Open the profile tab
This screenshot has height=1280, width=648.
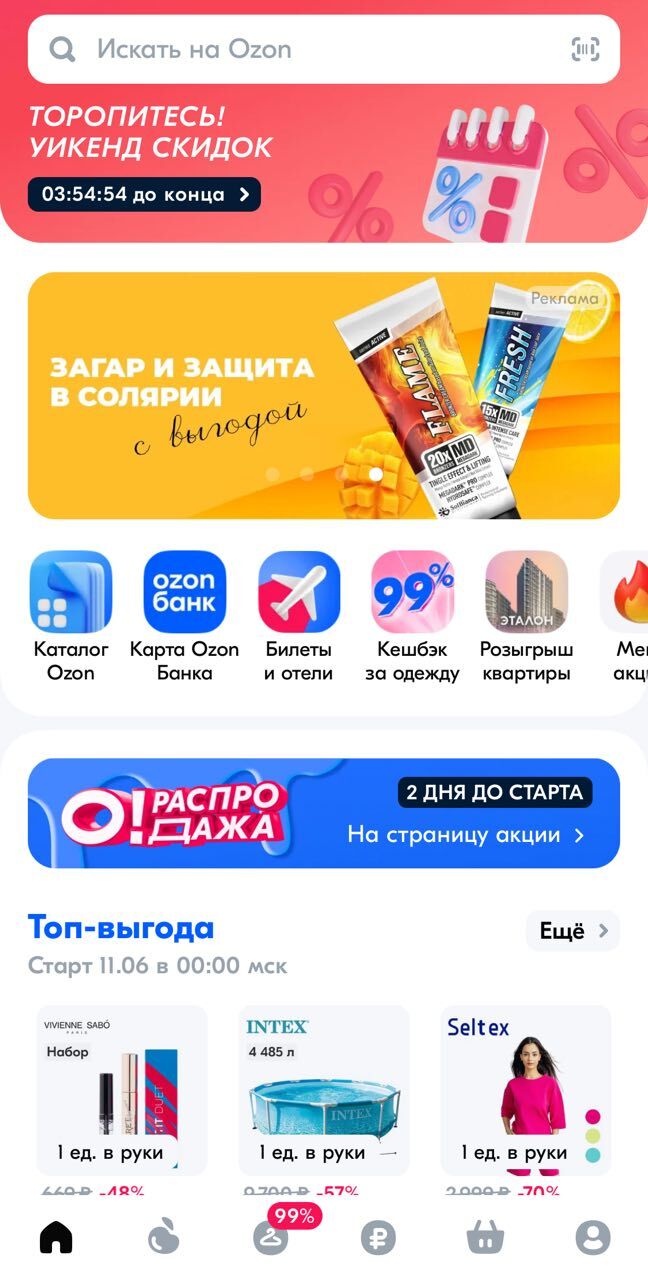(593, 1238)
